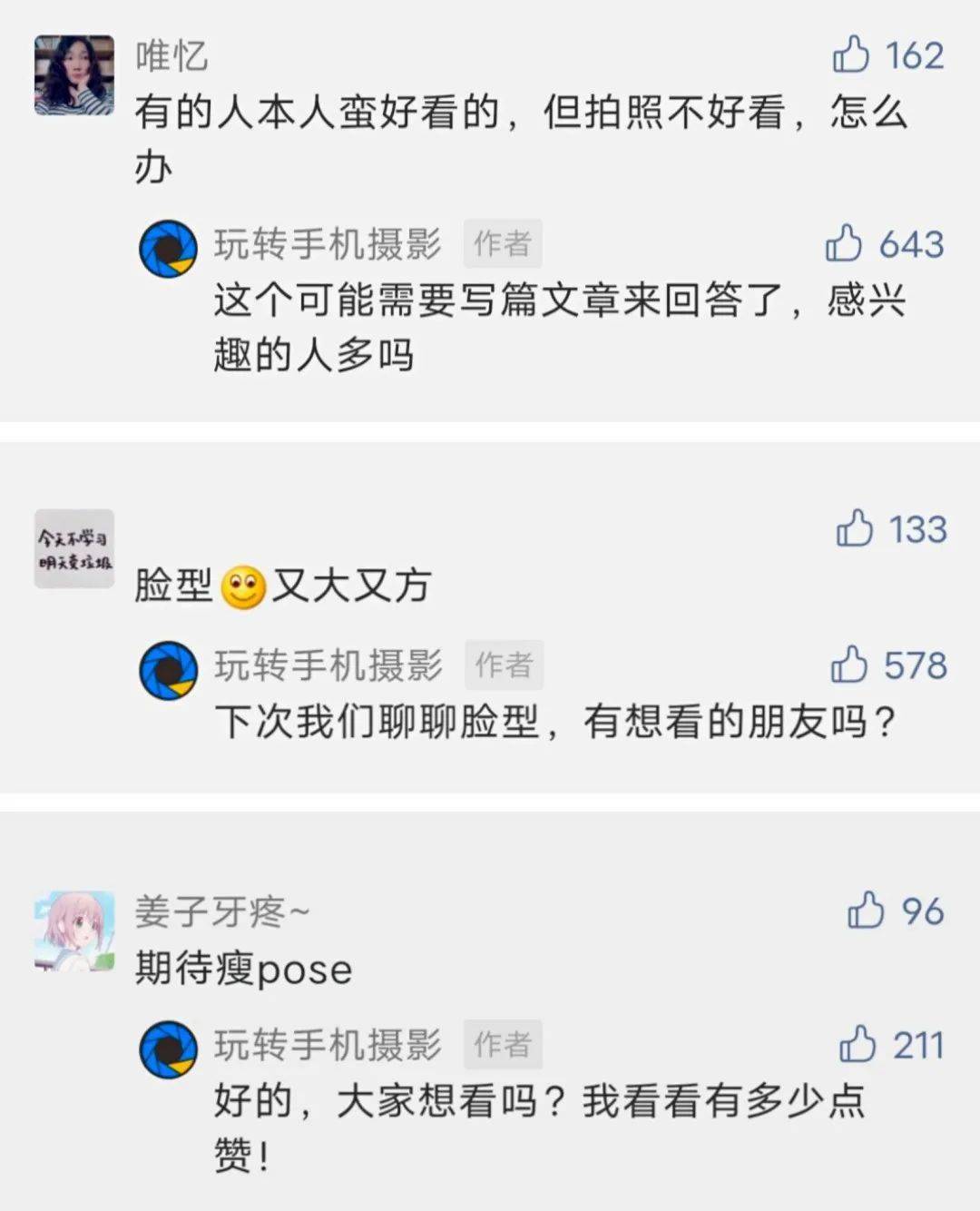Open 姜子牙疼~'s profile avatar
The width and height of the screenshot is (980, 1211).
click(74, 930)
